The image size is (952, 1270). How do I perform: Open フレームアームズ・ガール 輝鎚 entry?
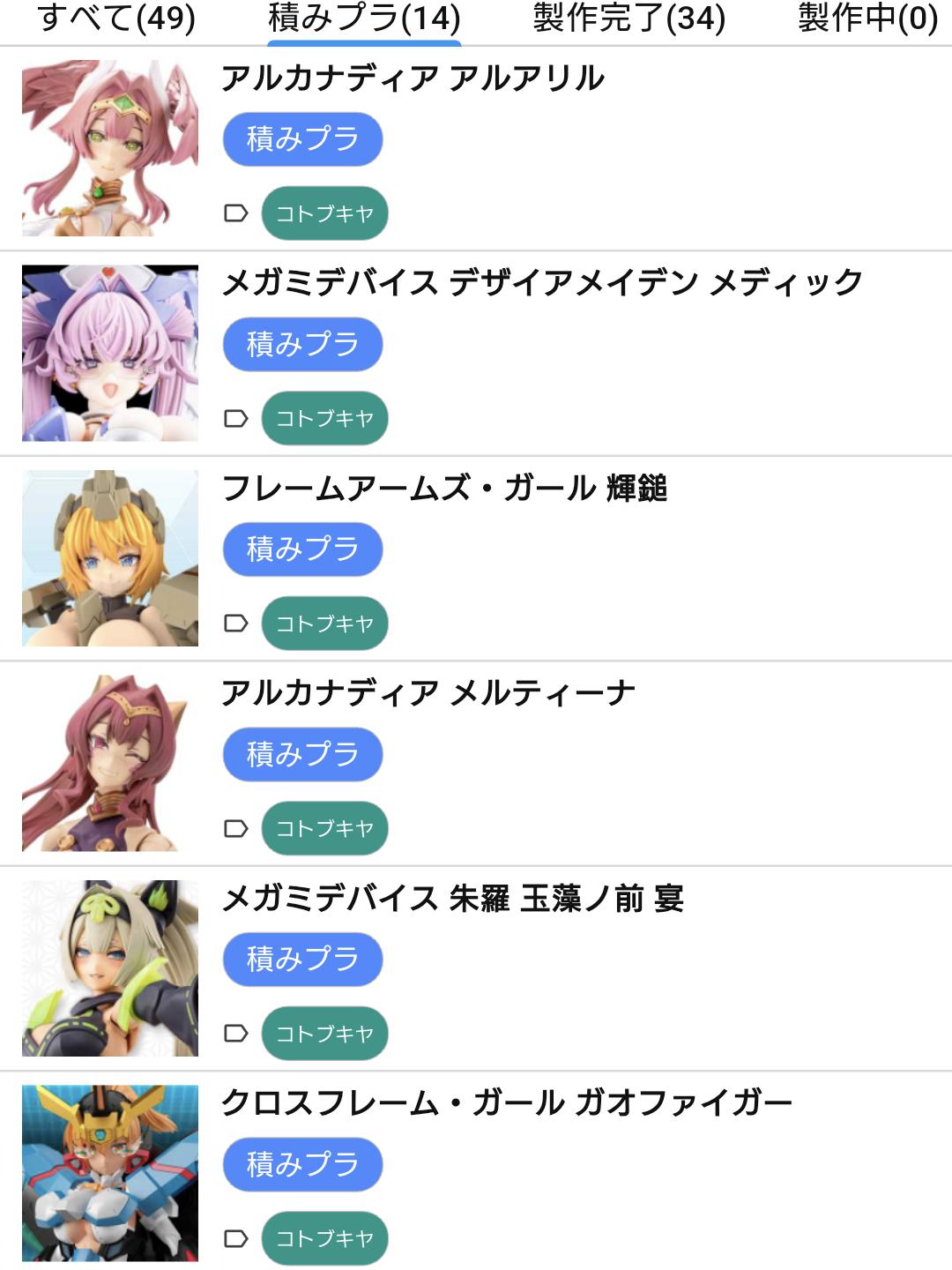click(476, 558)
